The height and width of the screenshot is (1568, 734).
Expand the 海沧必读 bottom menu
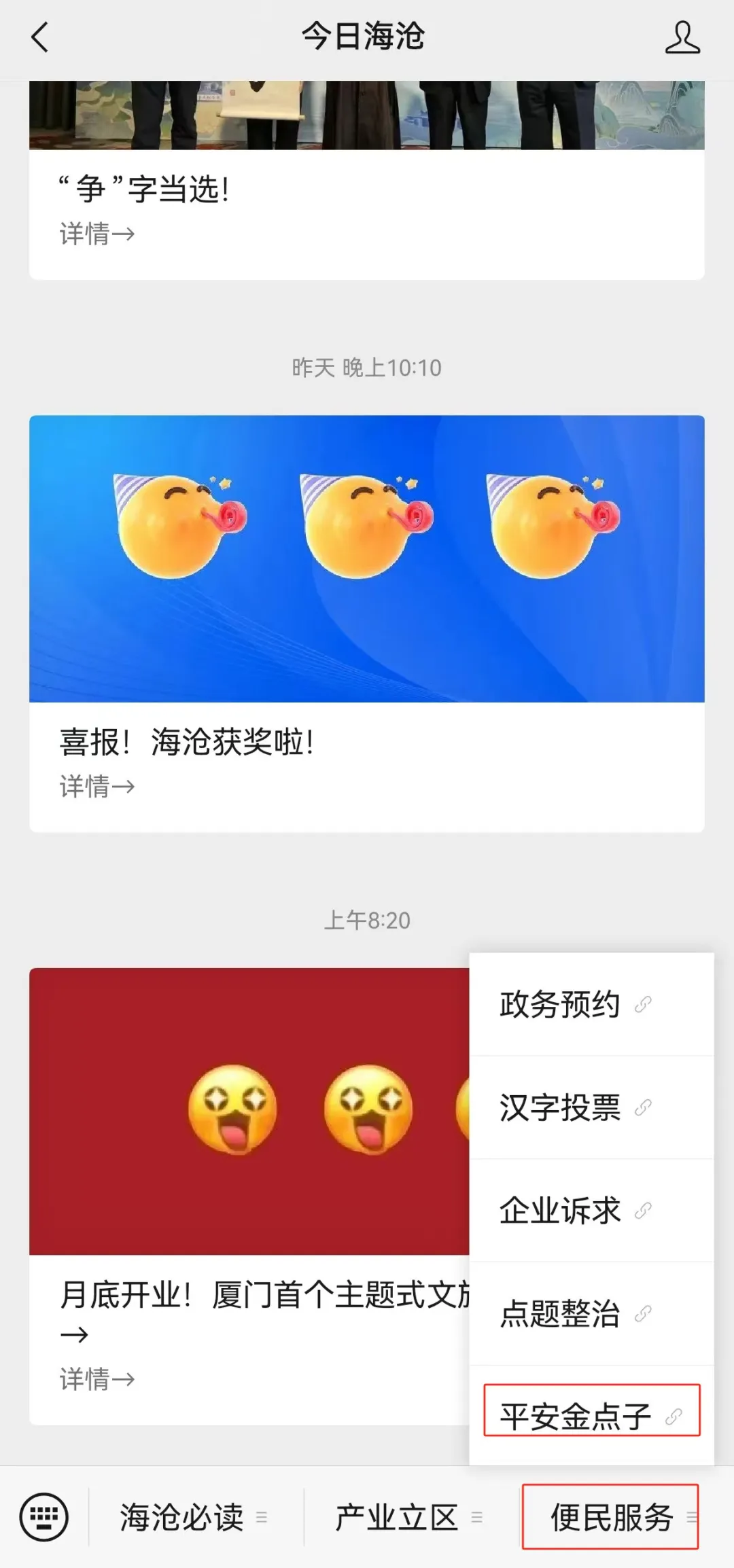point(195,1517)
